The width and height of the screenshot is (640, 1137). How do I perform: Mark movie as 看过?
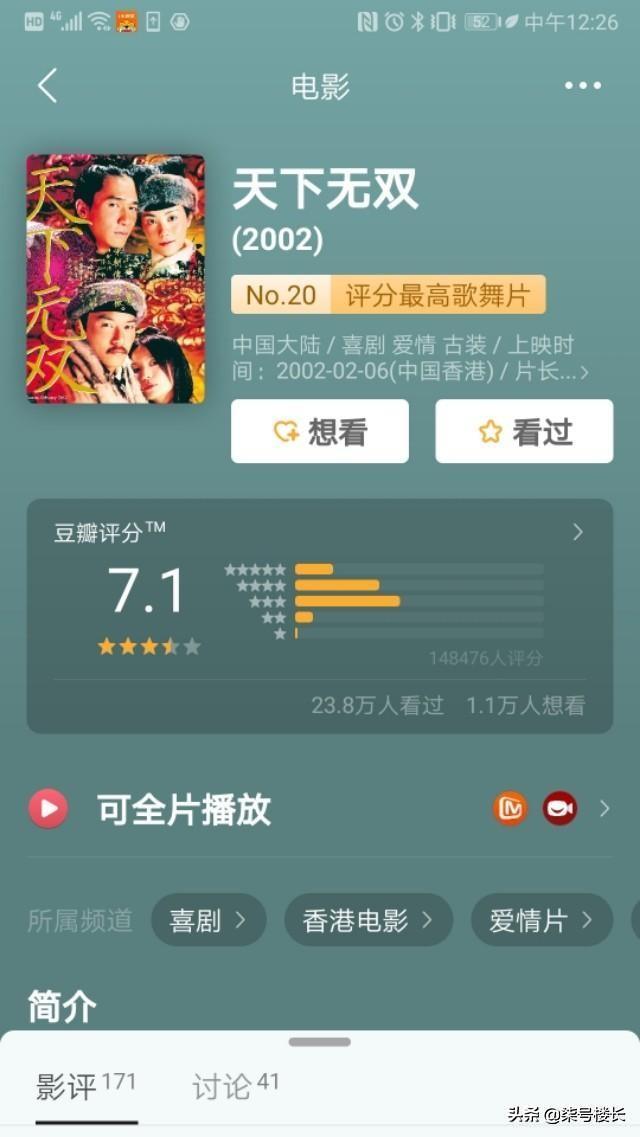pos(524,431)
